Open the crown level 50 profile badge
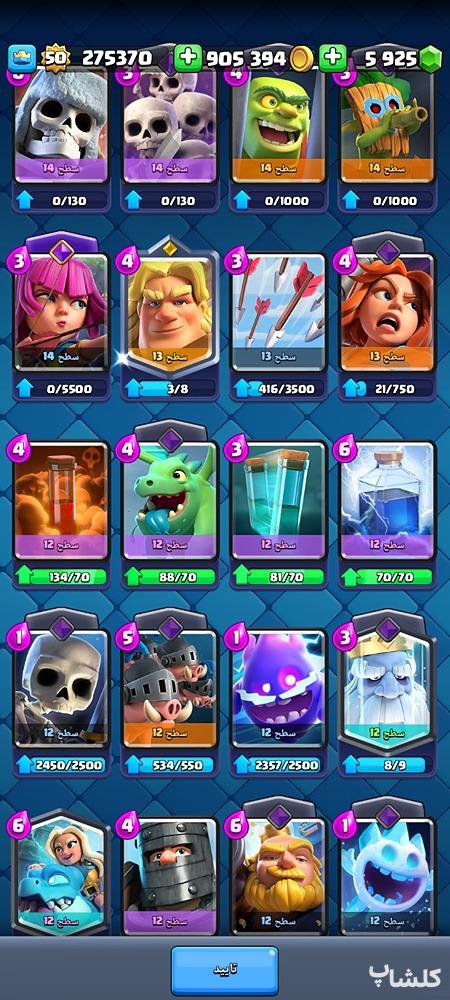The height and width of the screenshot is (1000, 450). pyautogui.click(x=54, y=59)
